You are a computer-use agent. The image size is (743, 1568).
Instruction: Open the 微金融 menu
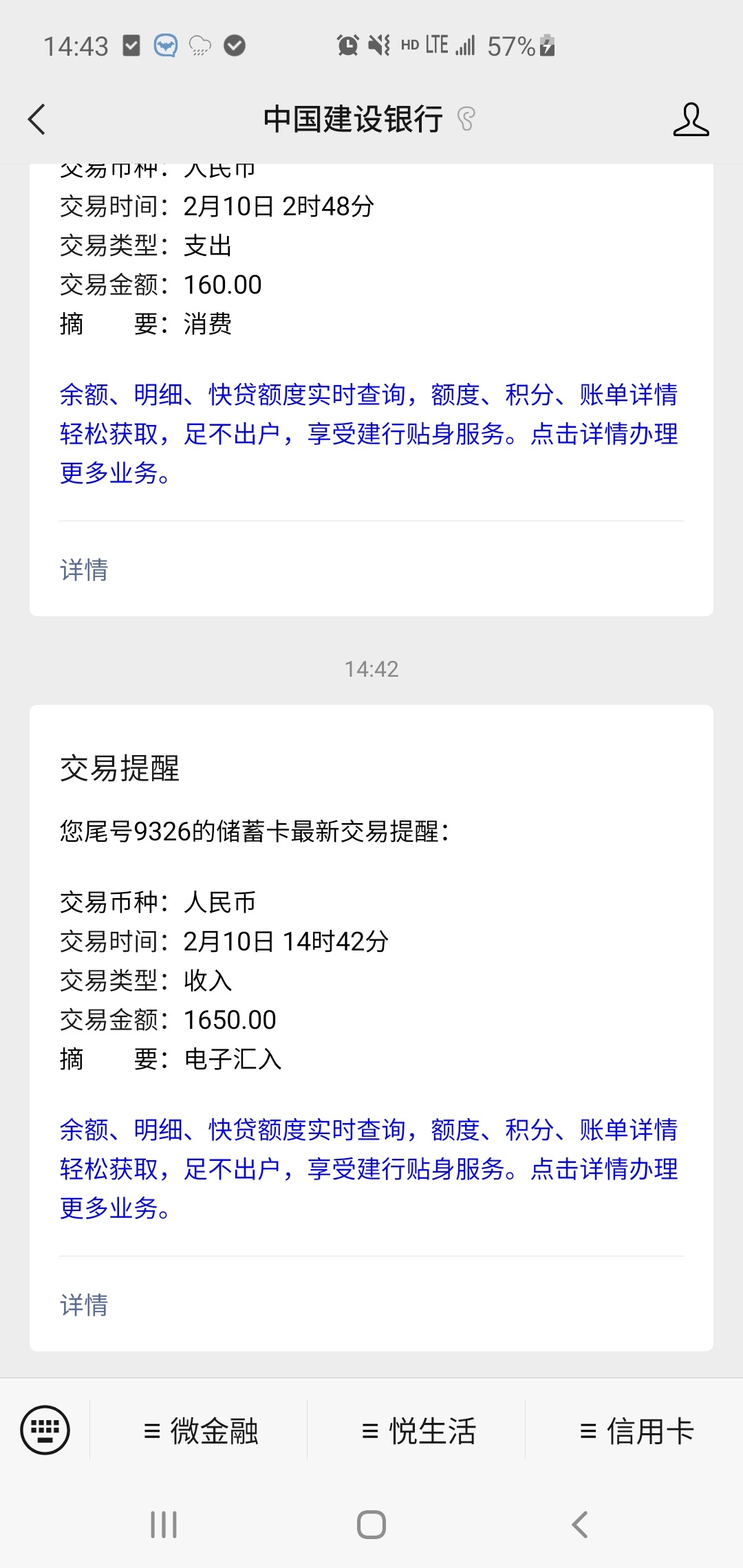point(200,1431)
